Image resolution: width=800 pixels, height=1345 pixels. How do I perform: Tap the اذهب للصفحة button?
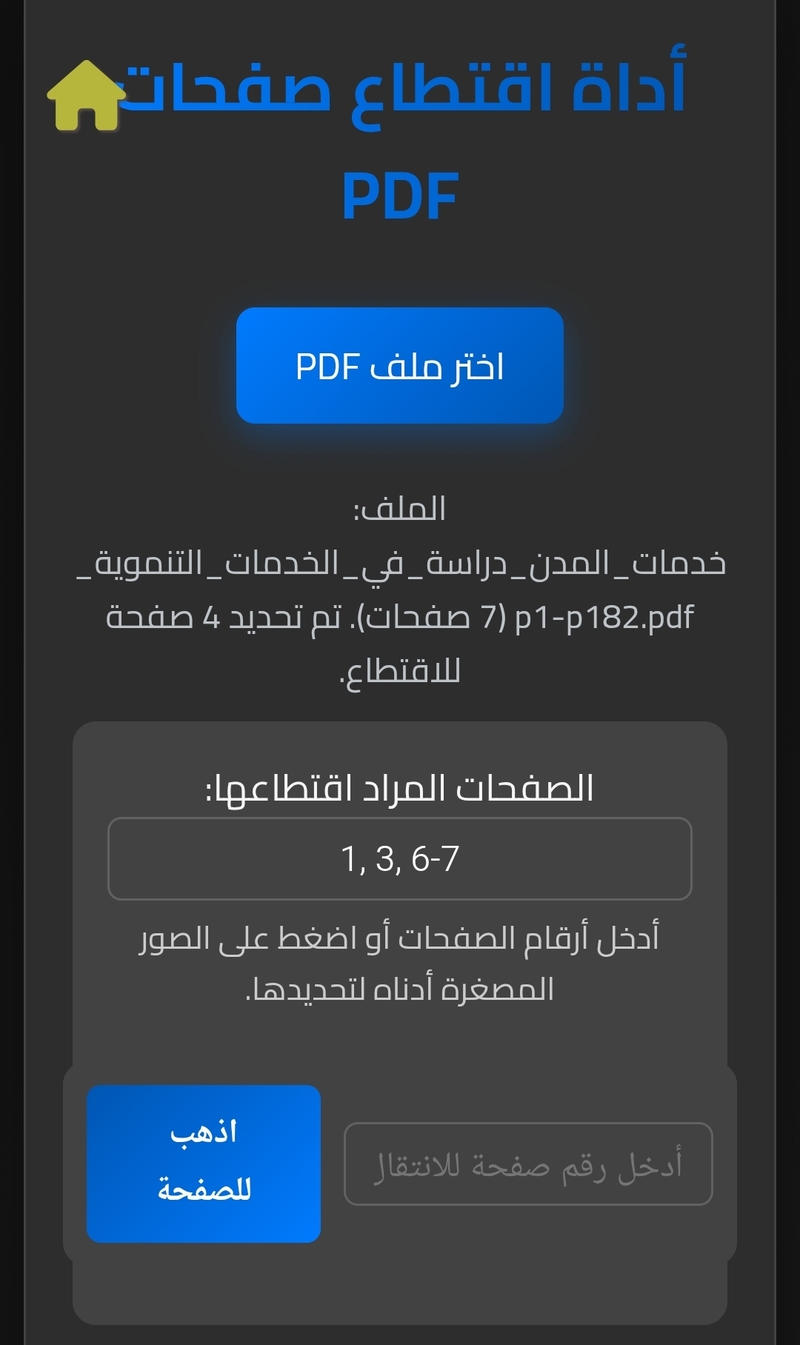[204, 1164]
